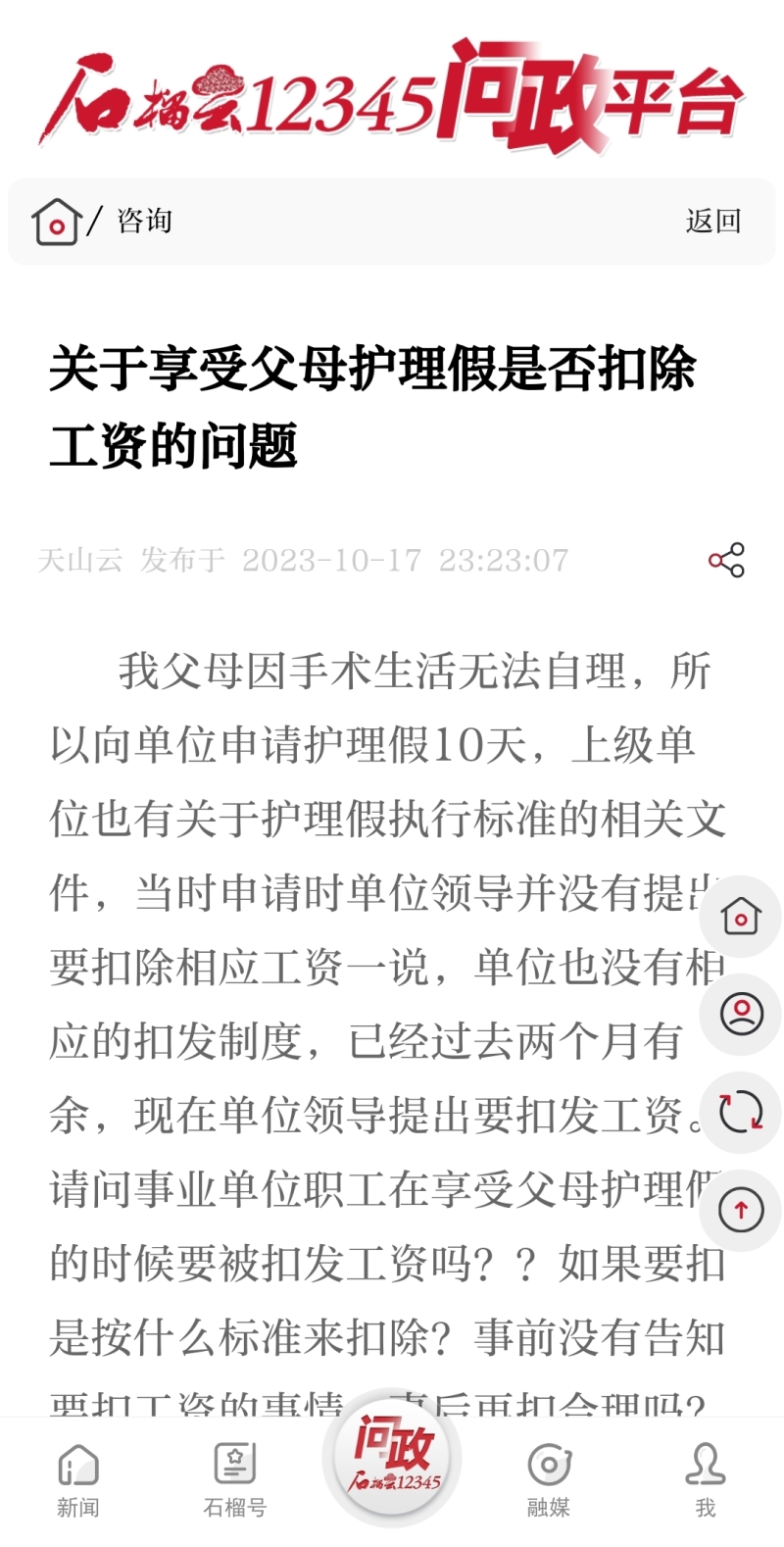
Task: Tap the home icon in the breadcrumb bar
Action: (56, 221)
